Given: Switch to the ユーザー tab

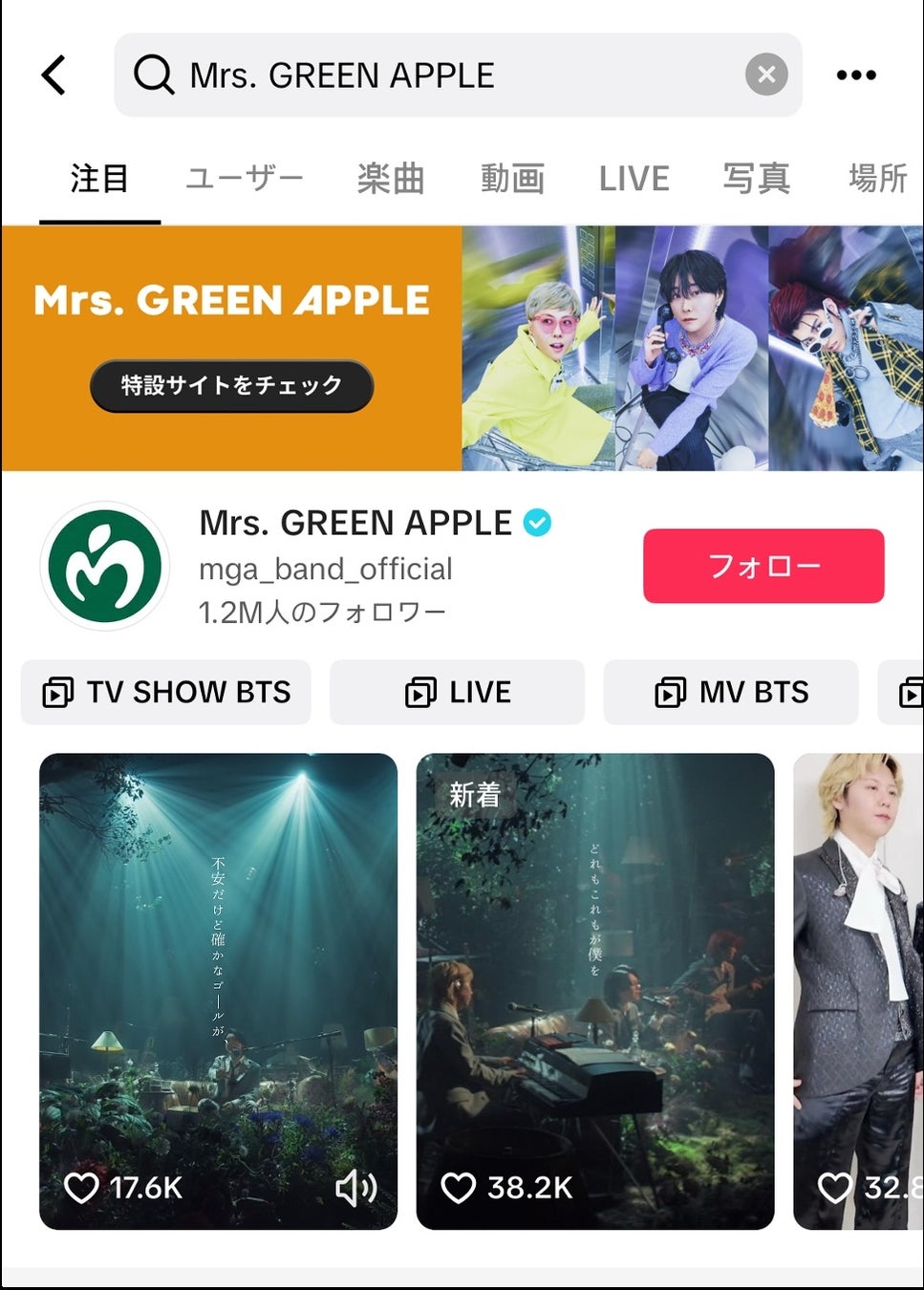Looking at the screenshot, I should [245, 179].
